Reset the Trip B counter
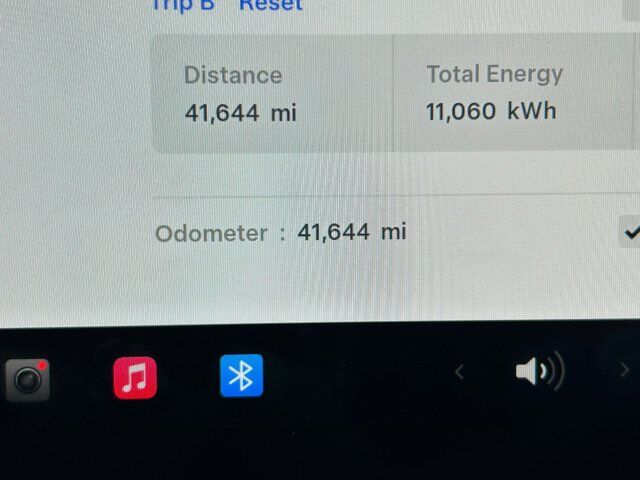The image size is (640, 480). pos(270,5)
